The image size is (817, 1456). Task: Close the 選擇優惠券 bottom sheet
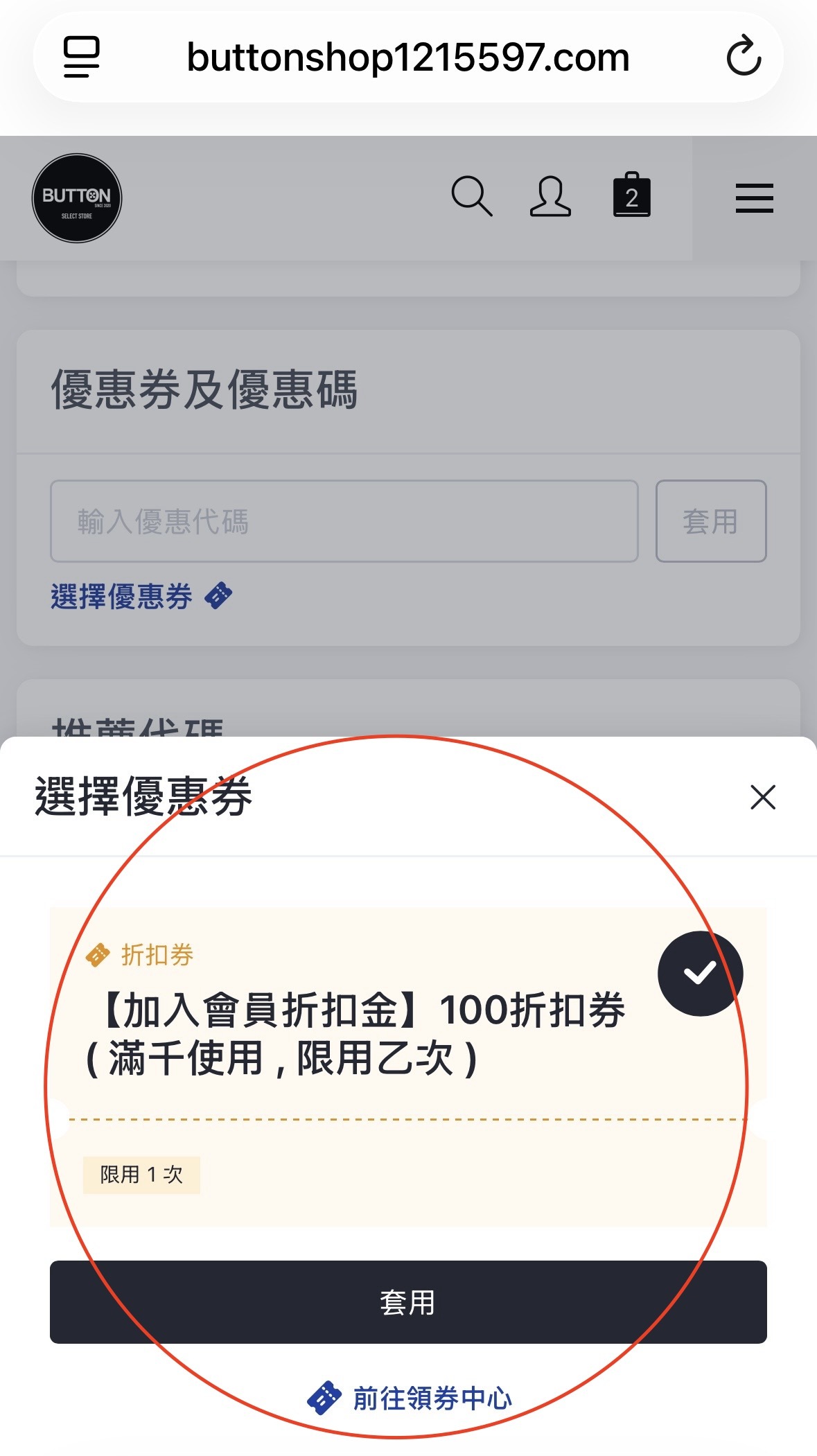pyautogui.click(x=762, y=797)
